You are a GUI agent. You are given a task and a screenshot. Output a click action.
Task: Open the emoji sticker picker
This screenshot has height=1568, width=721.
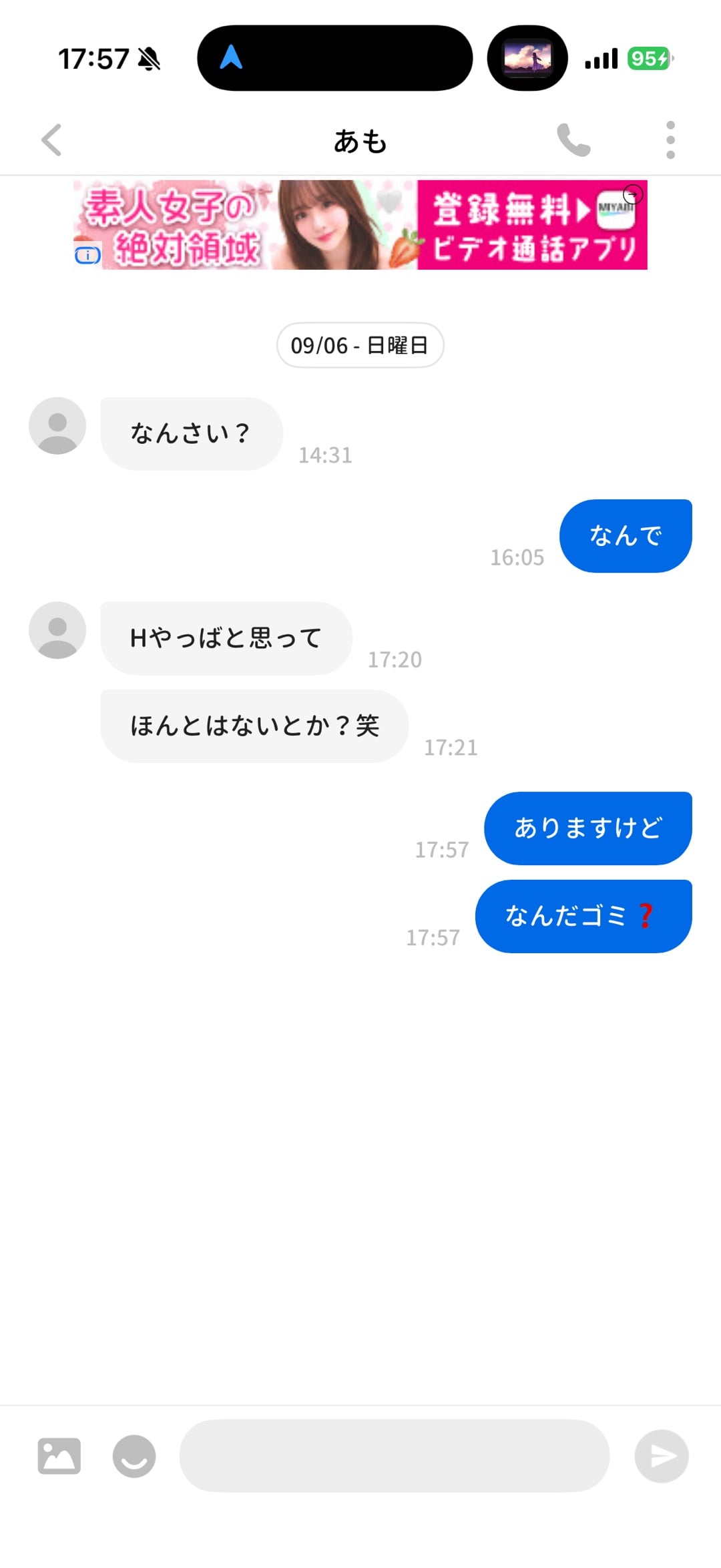pyautogui.click(x=134, y=1456)
